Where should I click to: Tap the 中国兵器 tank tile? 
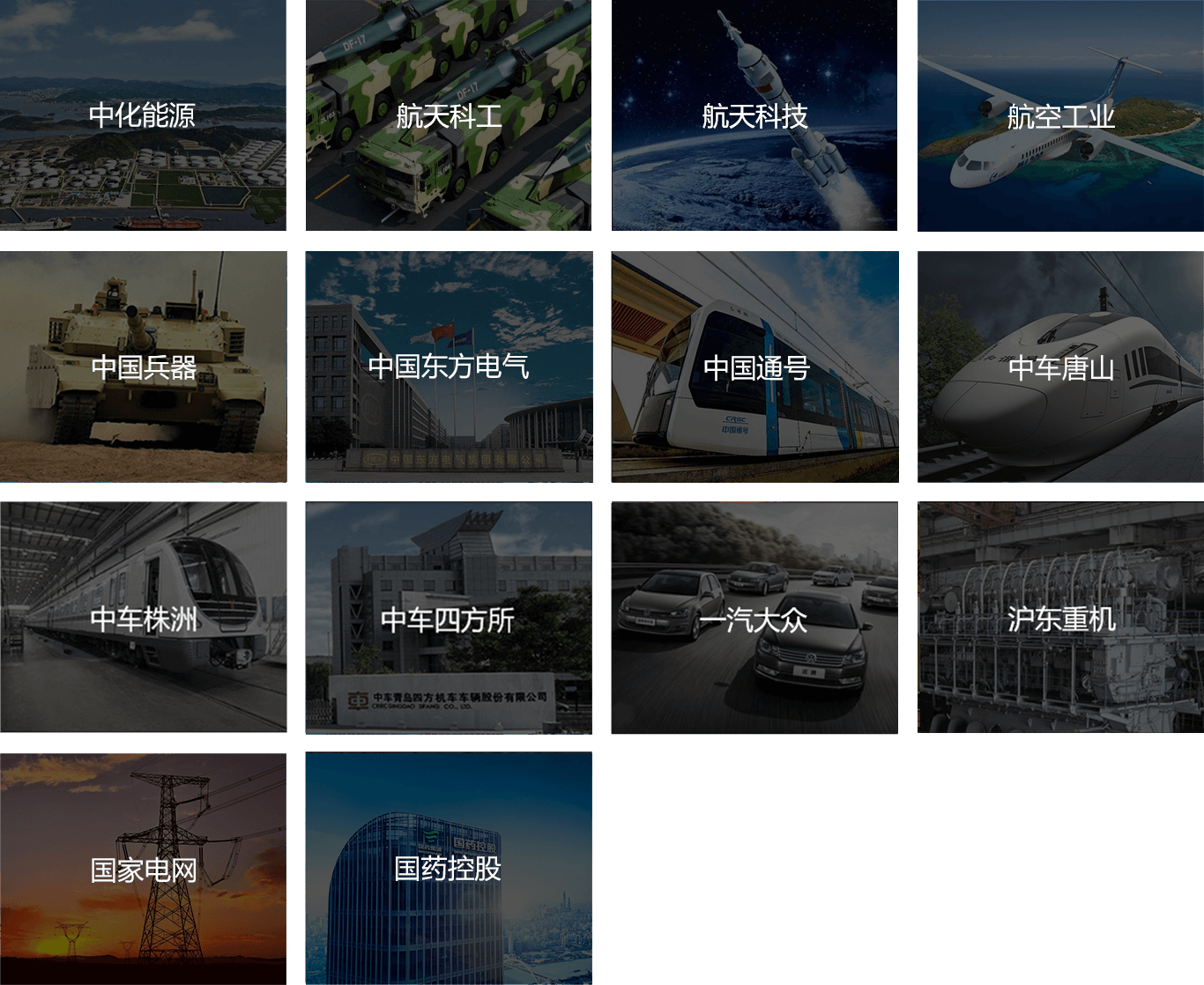pos(143,367)
